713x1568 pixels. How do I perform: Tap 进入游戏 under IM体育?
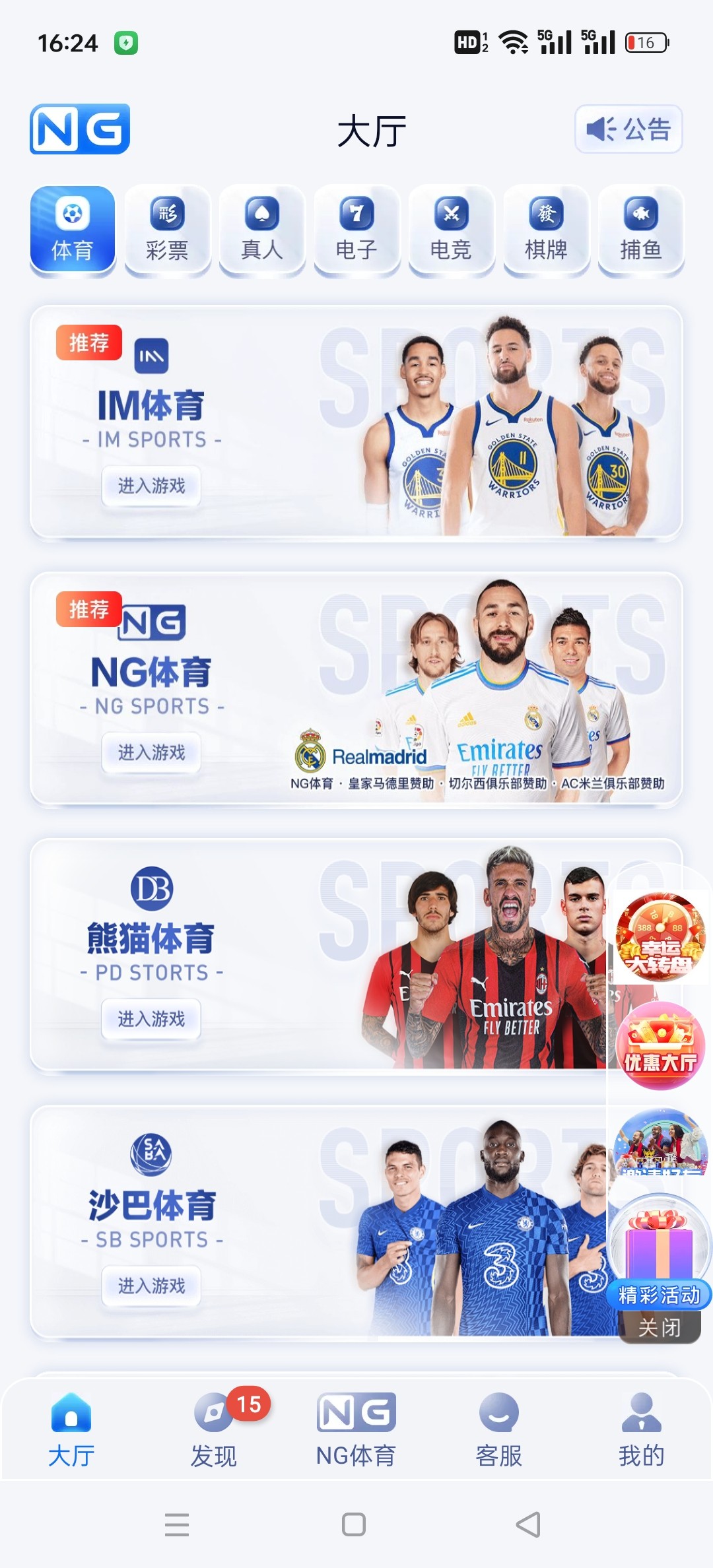[151, 486]
